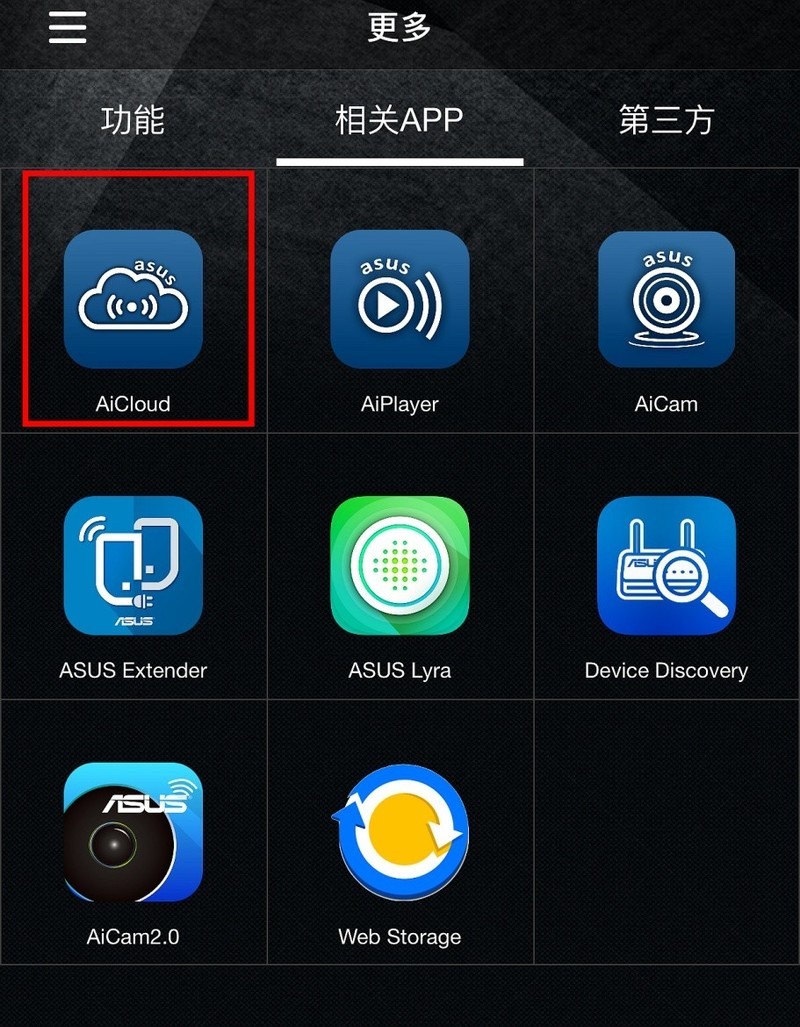
Task: Open the AiCam2.0 app tile
Action: pos(133,832)
